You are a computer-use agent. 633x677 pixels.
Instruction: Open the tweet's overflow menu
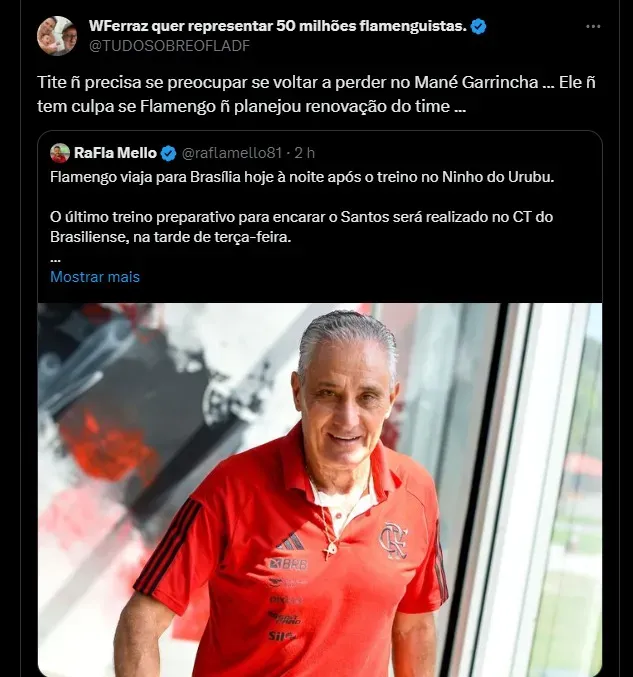pos(594,27)
